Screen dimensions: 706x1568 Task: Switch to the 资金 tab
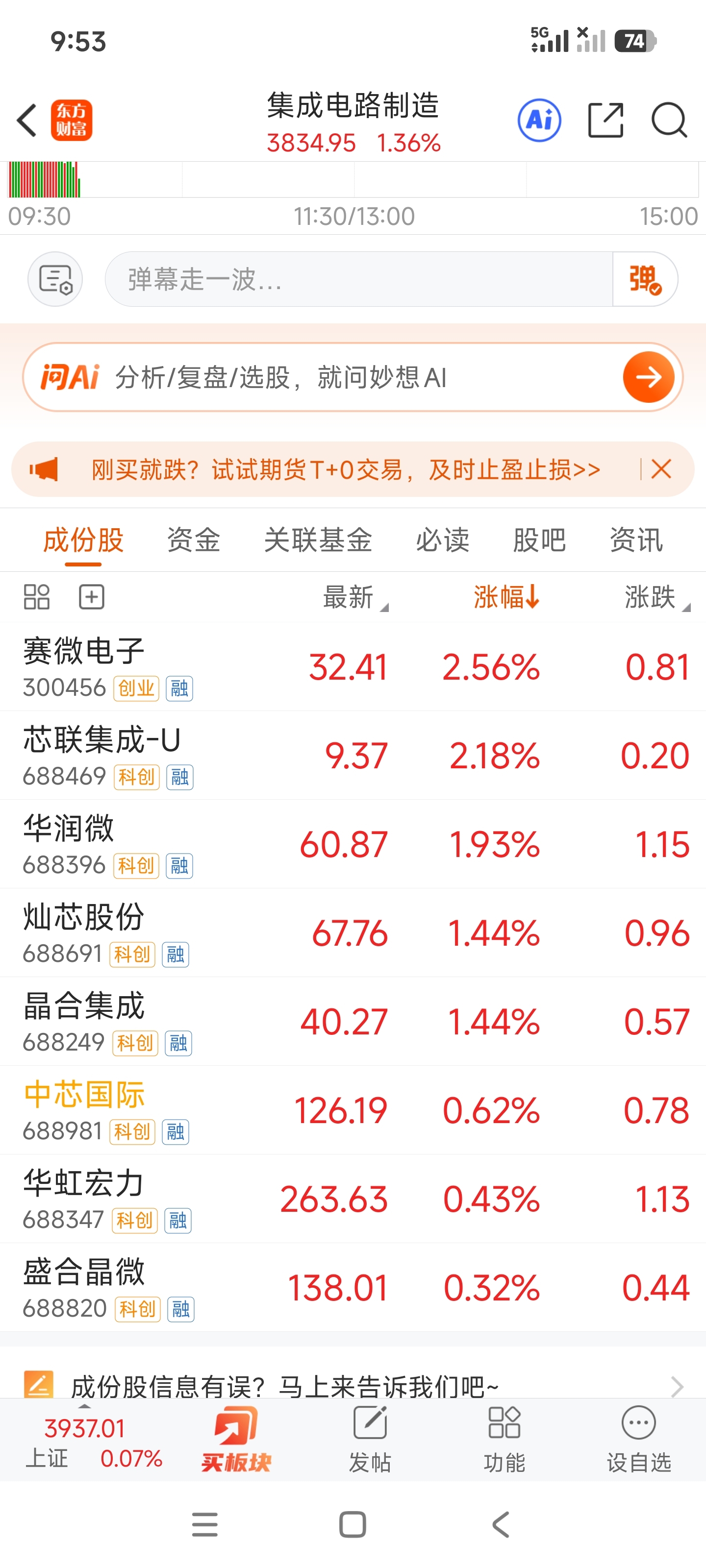194,540
